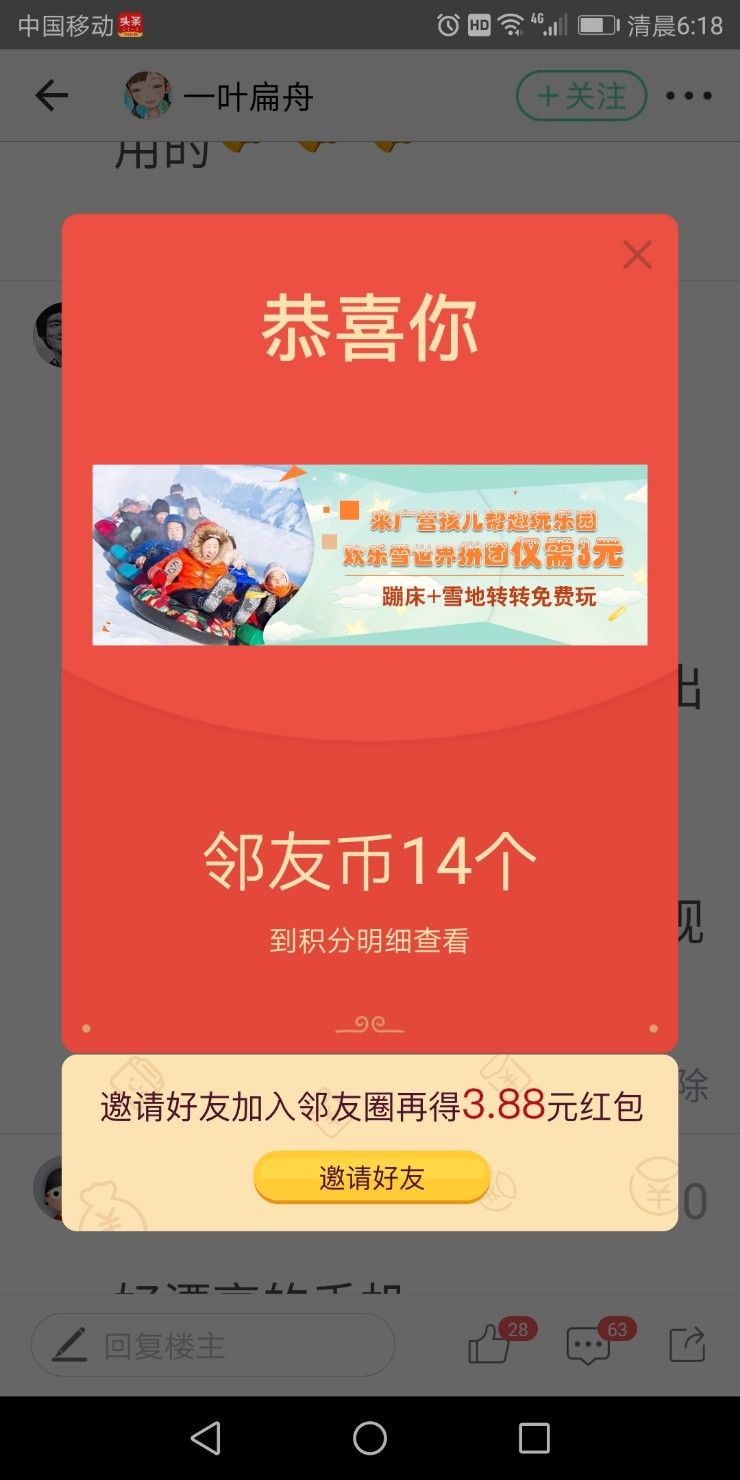Open 一叶扁舟's profile avatar
Viewport: 740px width, 1480px height.
click(148, 96)
